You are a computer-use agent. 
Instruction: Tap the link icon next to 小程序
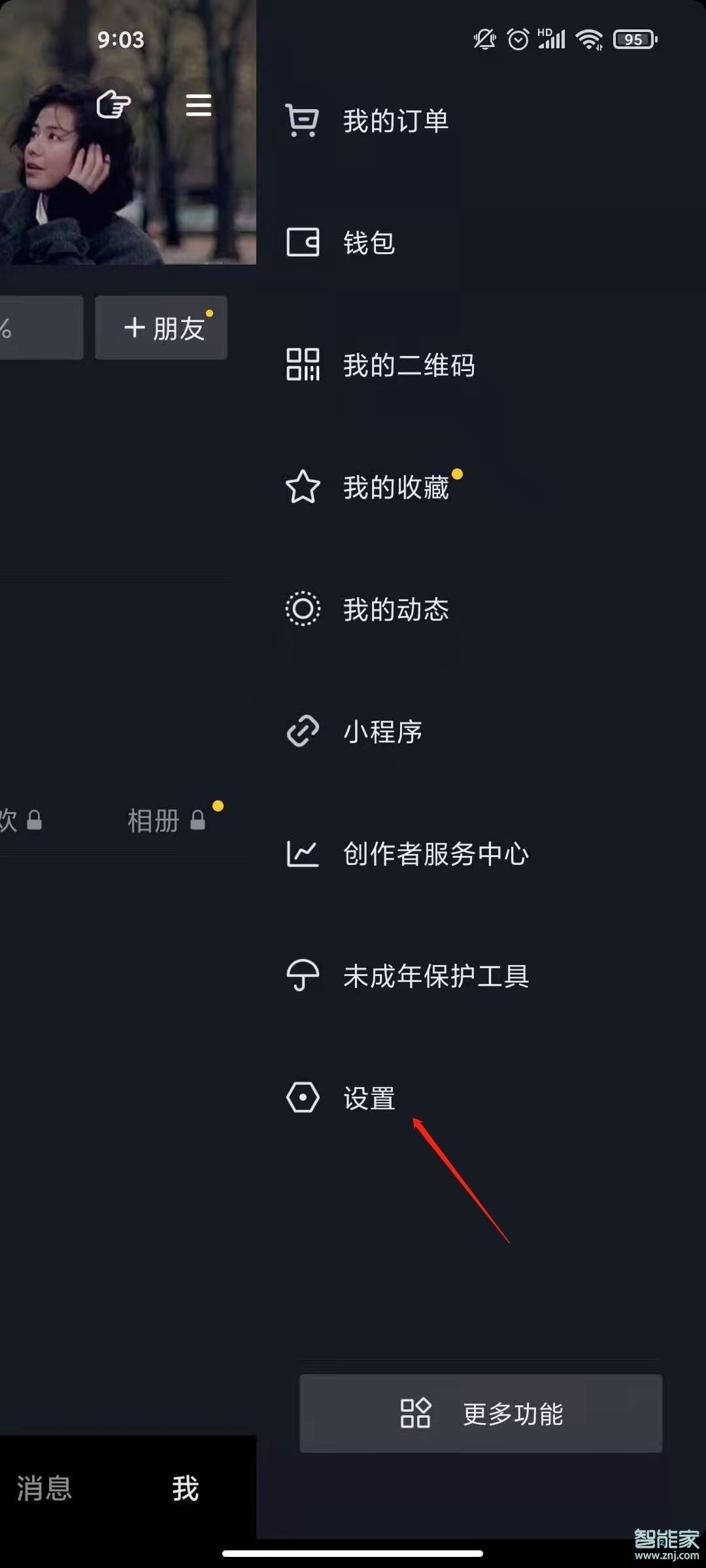(303, 732)
